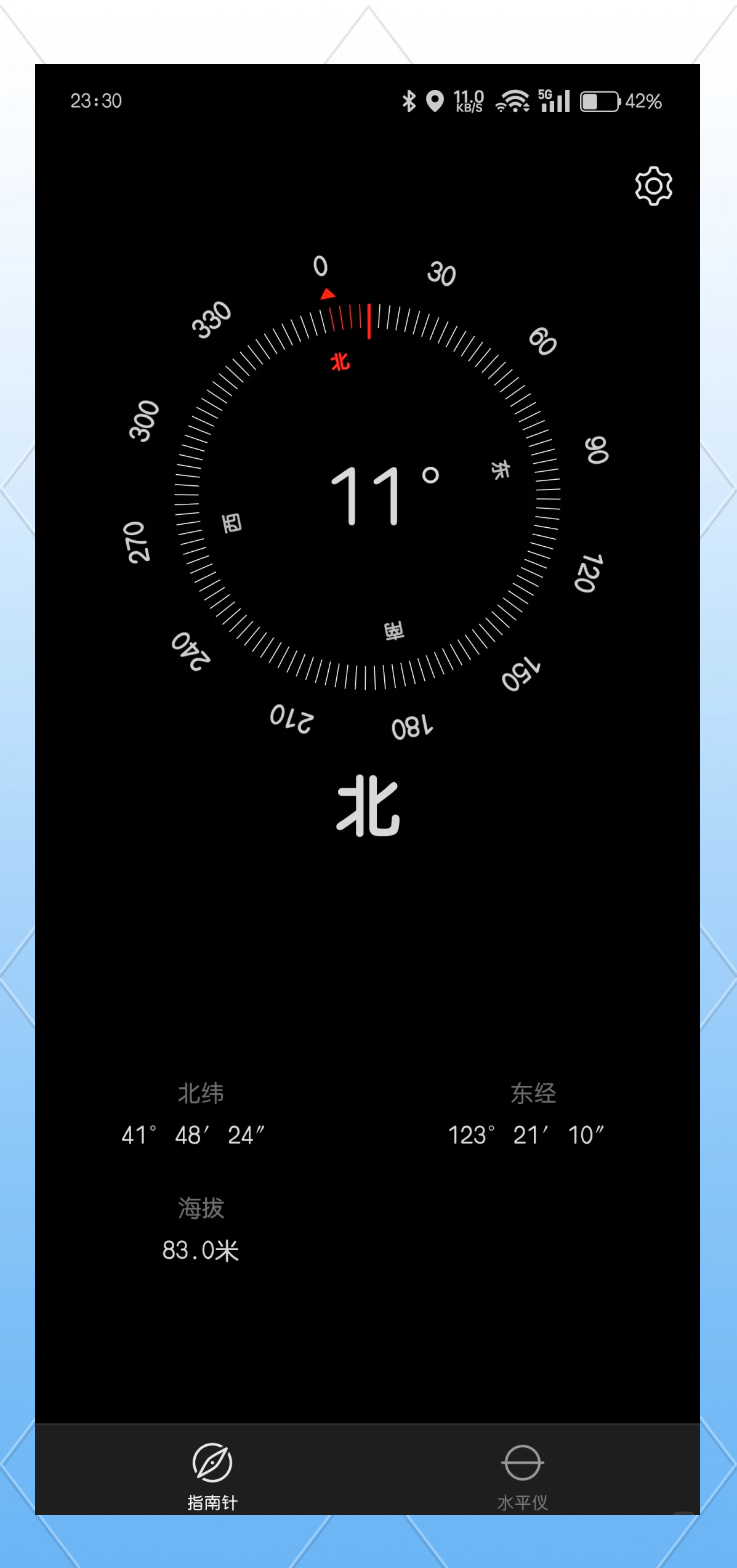The image size is (737, 1568).
Task: Switch to the 水平仪 level tab
Action: point(522,1475)
